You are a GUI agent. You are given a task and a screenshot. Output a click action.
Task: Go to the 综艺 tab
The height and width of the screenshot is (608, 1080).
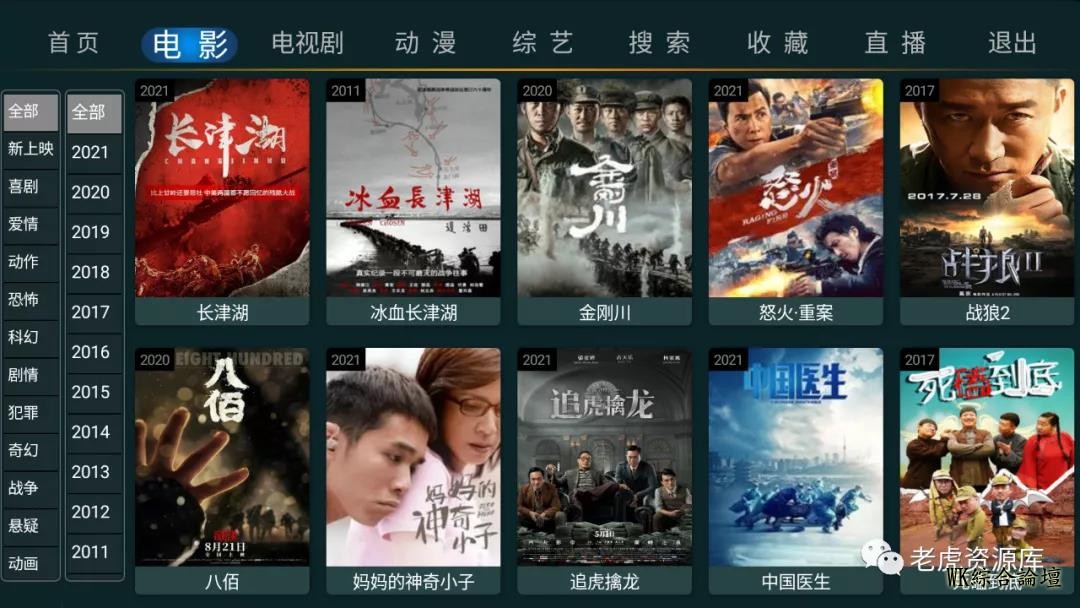coord(543,43)
